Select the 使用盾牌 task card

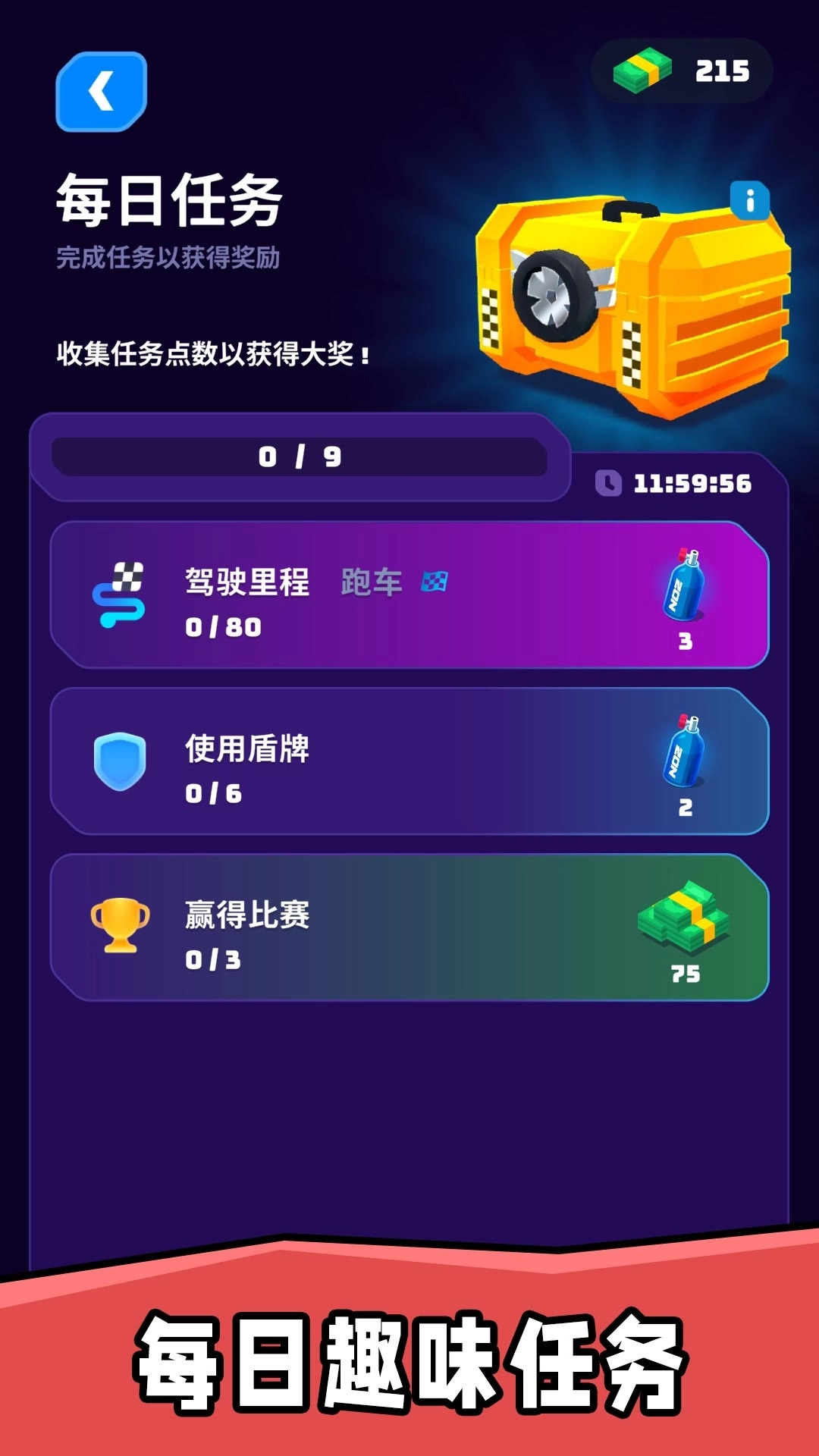point(409,762)
